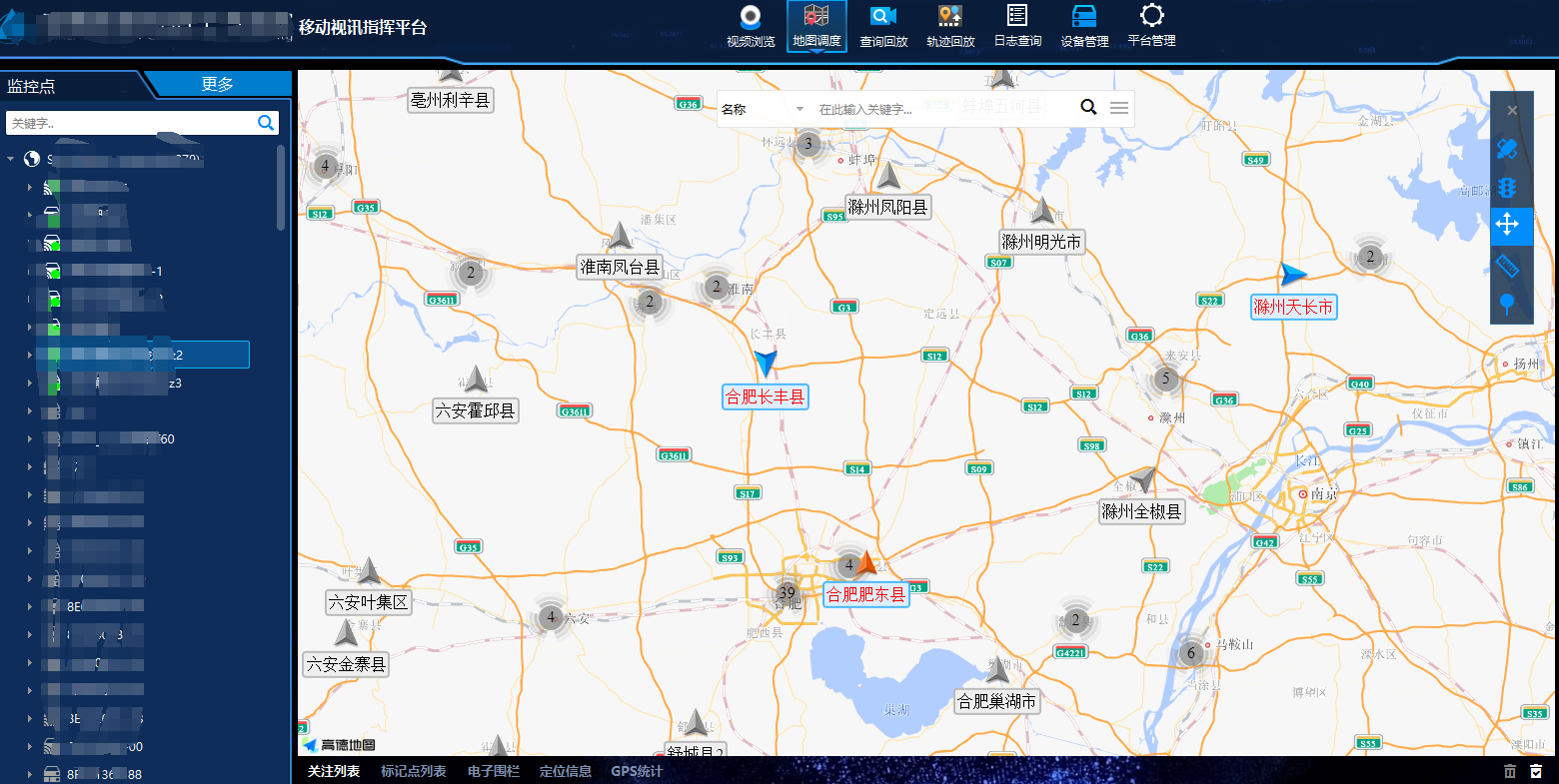Select the ruler measure tool
The image size is (1559, 784).
click(1507, 265)
